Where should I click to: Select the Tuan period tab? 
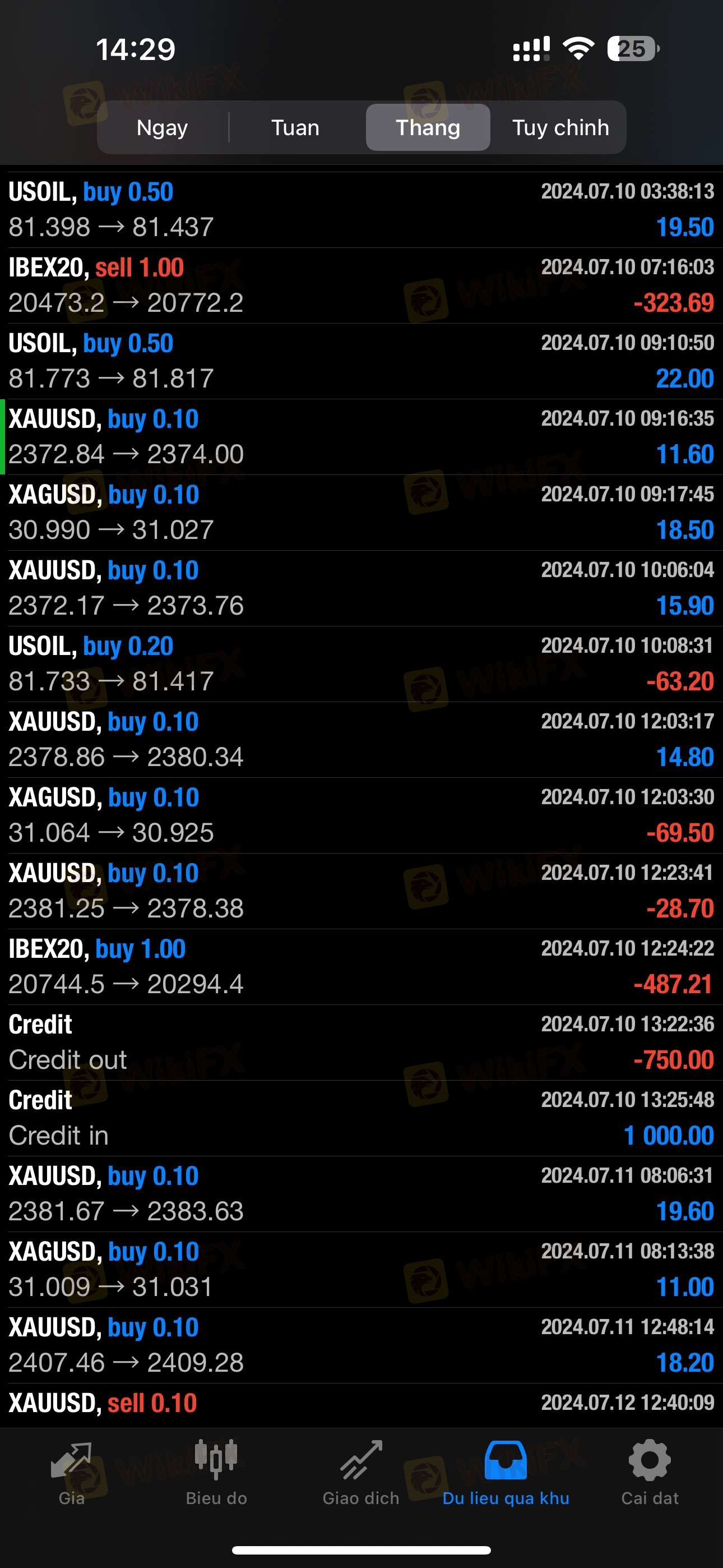point(295,128)
